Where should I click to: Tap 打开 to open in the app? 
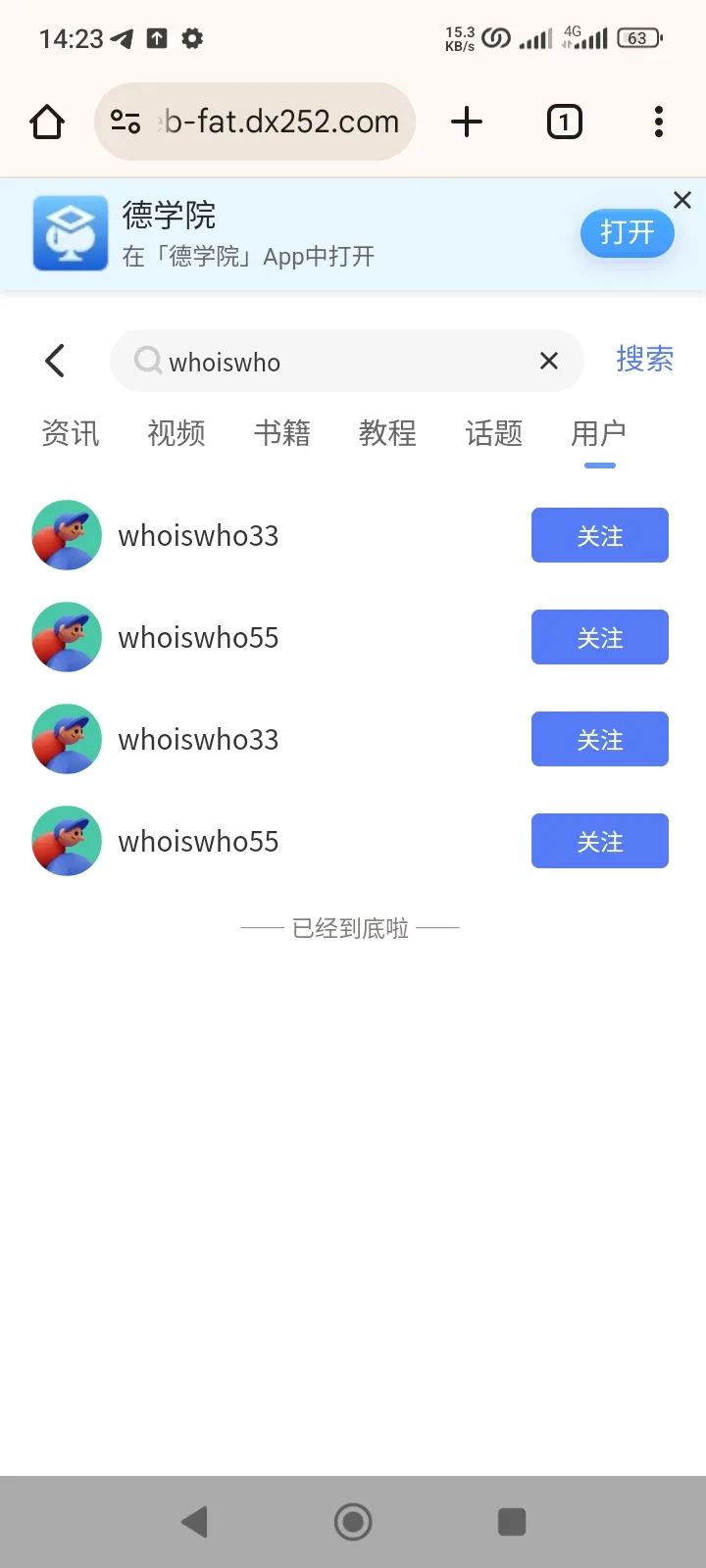[x=627, y=233]
